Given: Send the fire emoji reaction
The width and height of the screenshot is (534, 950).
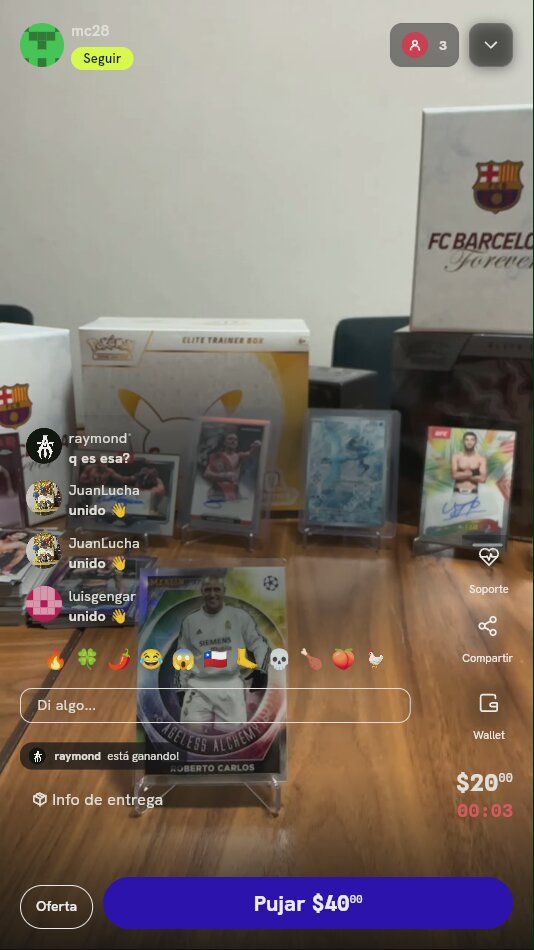Looking at the screenshot, I should 56,659.
